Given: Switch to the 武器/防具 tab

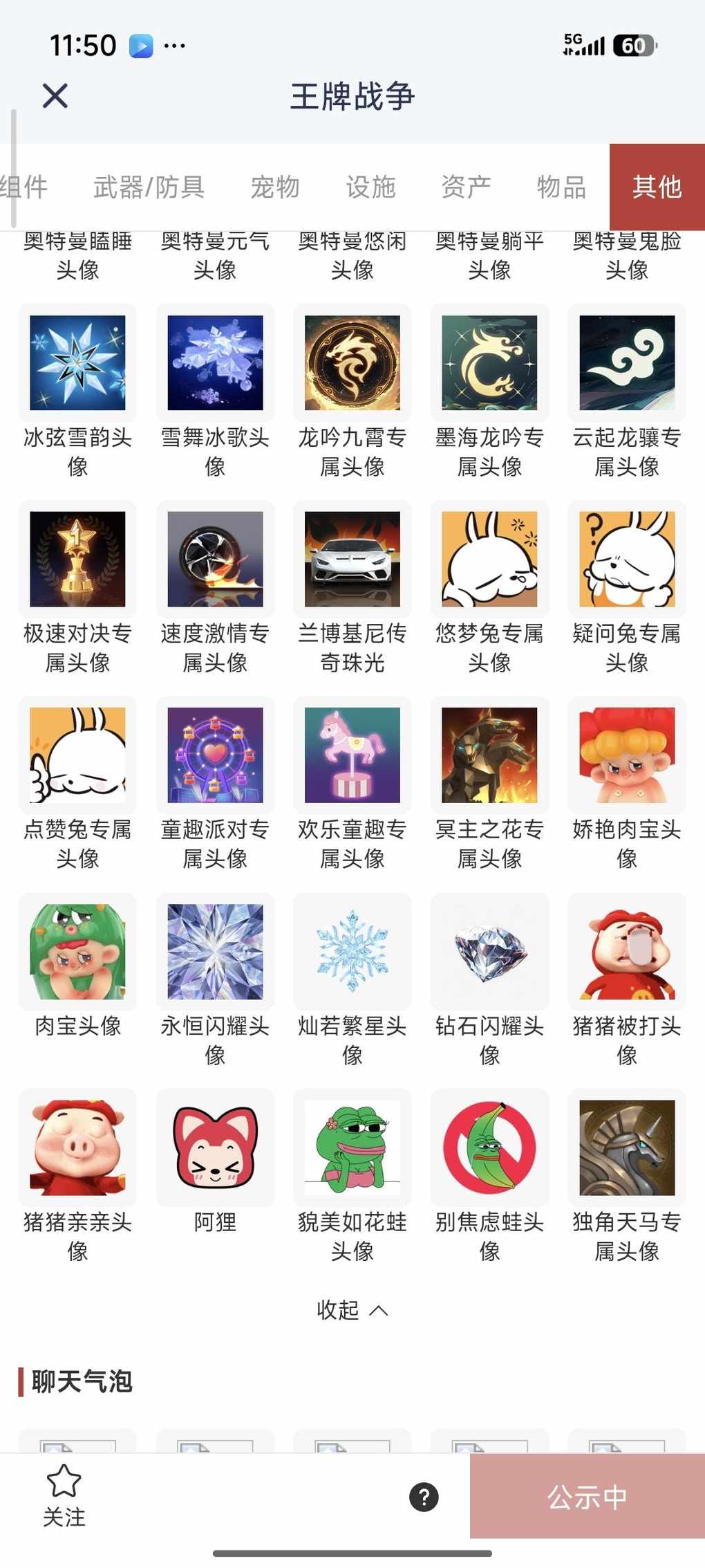Looking at the screenshot, I should (149, 187).
